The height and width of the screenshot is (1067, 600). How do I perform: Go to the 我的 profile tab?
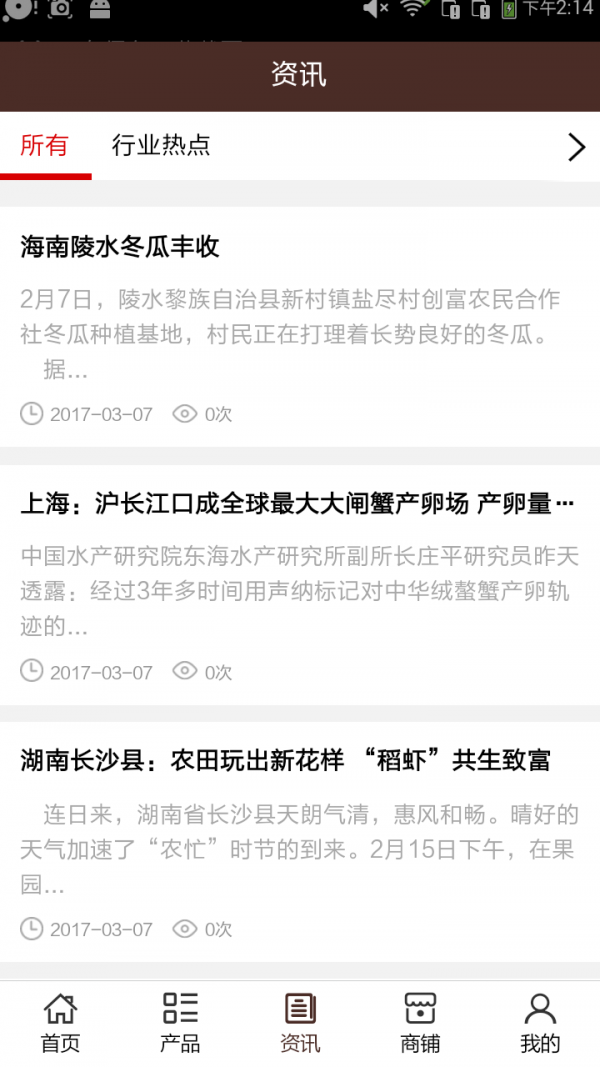coord(540,1022)
